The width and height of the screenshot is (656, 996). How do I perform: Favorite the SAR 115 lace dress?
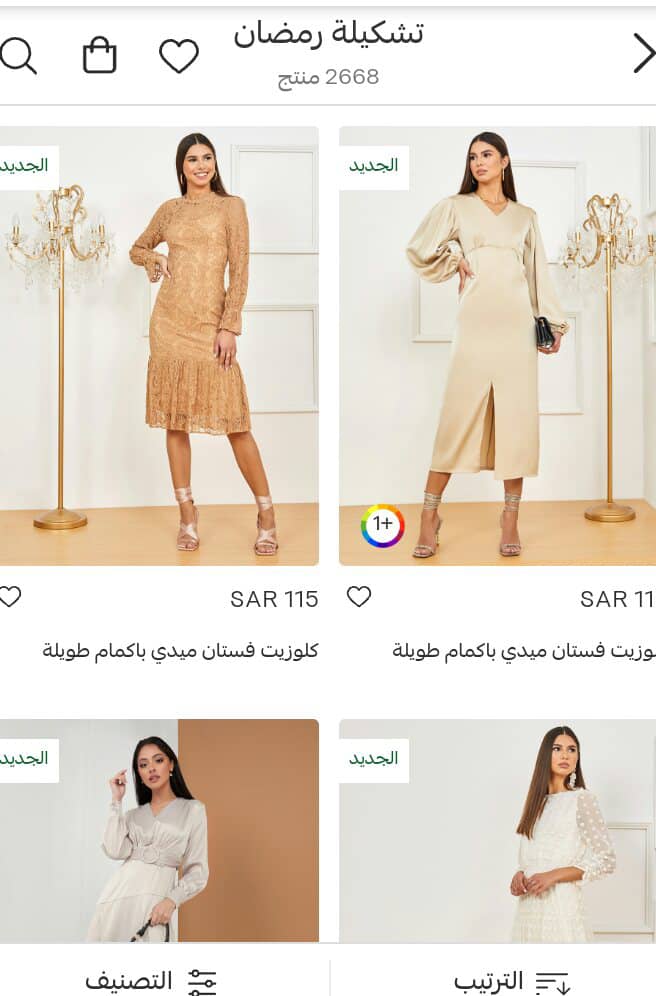click(10, 597)
